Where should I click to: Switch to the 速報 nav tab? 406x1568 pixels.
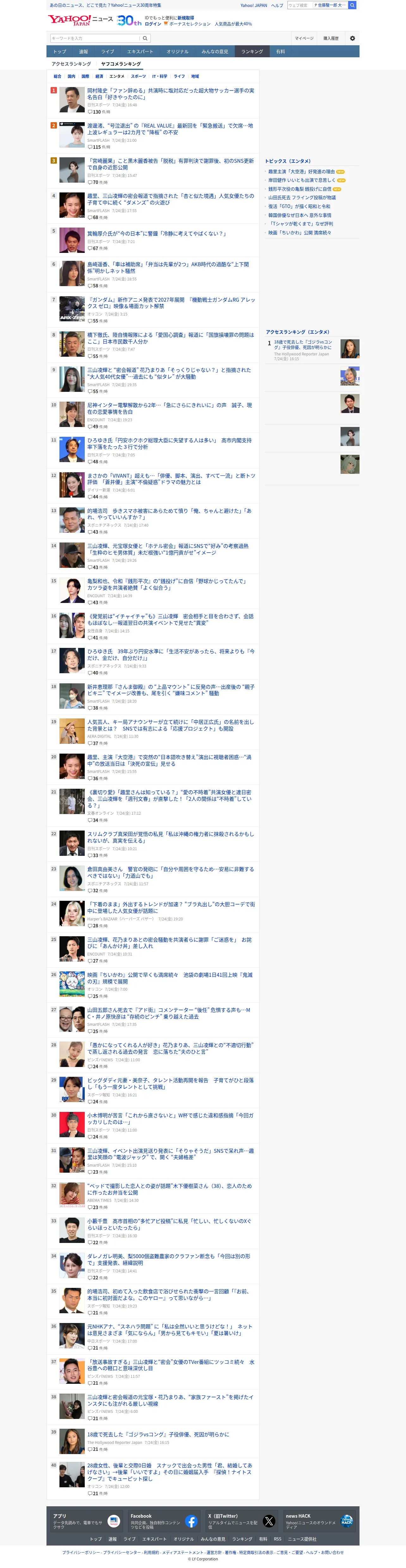click(x=83, y=52)
